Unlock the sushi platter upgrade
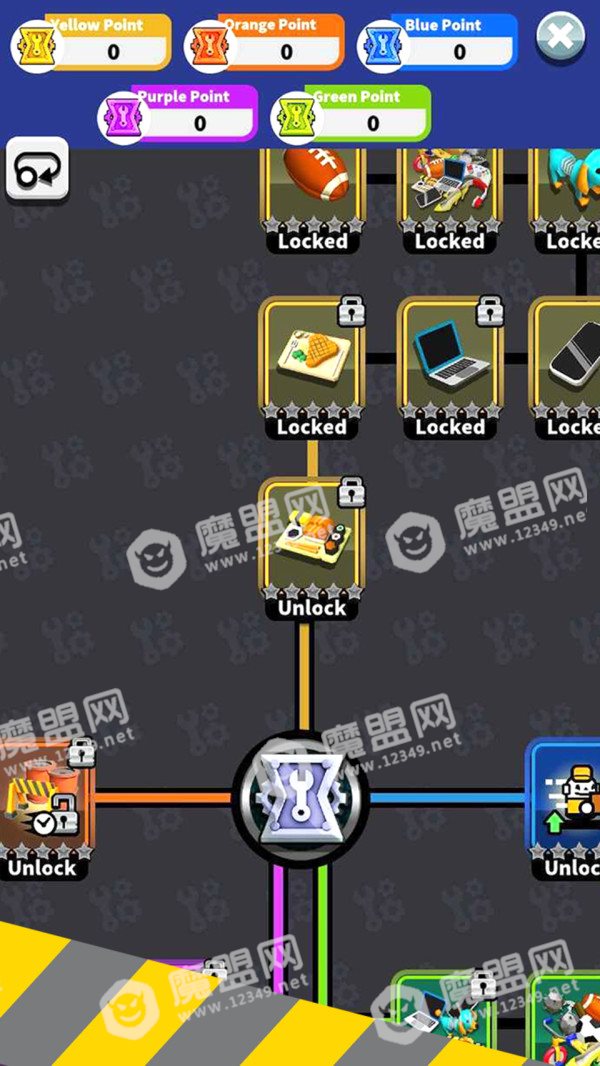 click(312, 549)
